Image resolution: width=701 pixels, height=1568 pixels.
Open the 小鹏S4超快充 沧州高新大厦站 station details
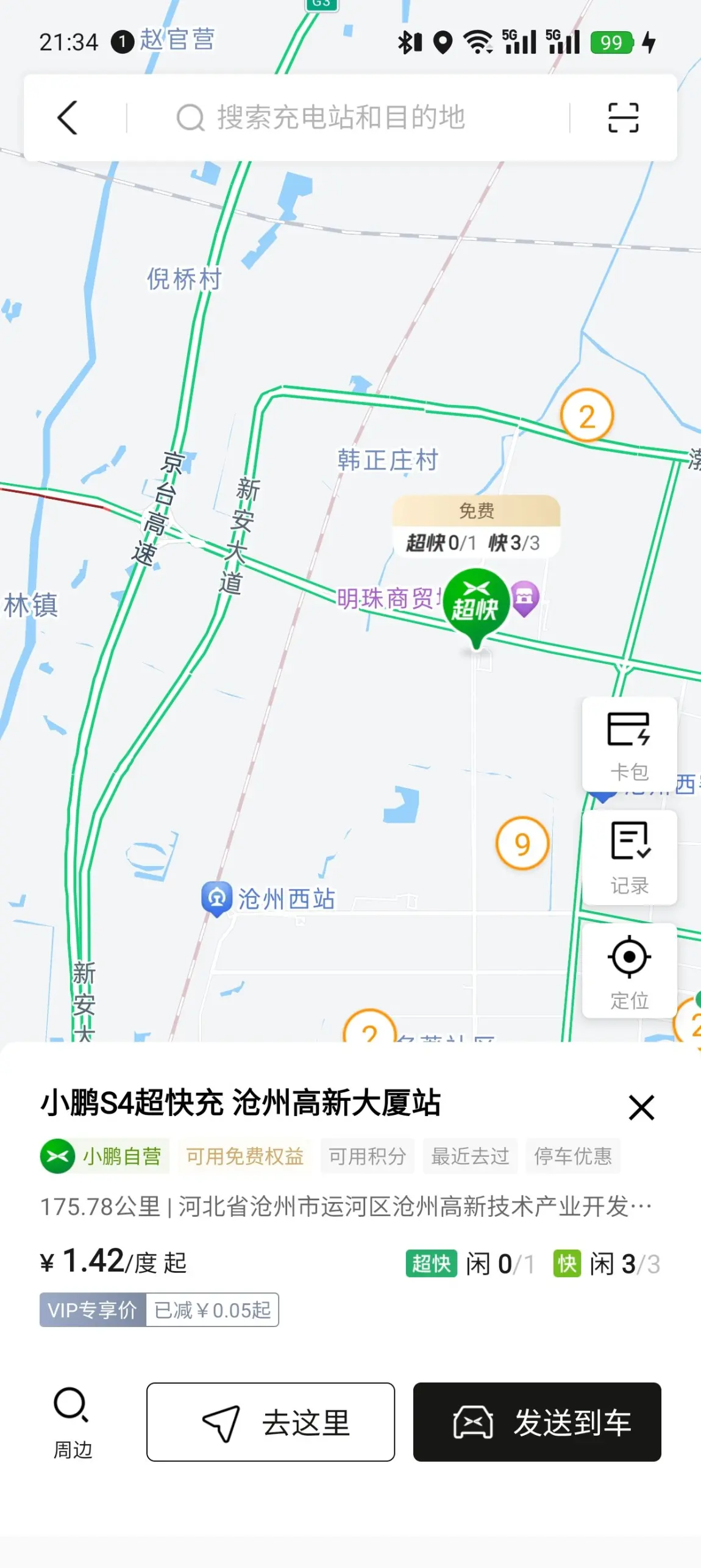pos(240,1103)
